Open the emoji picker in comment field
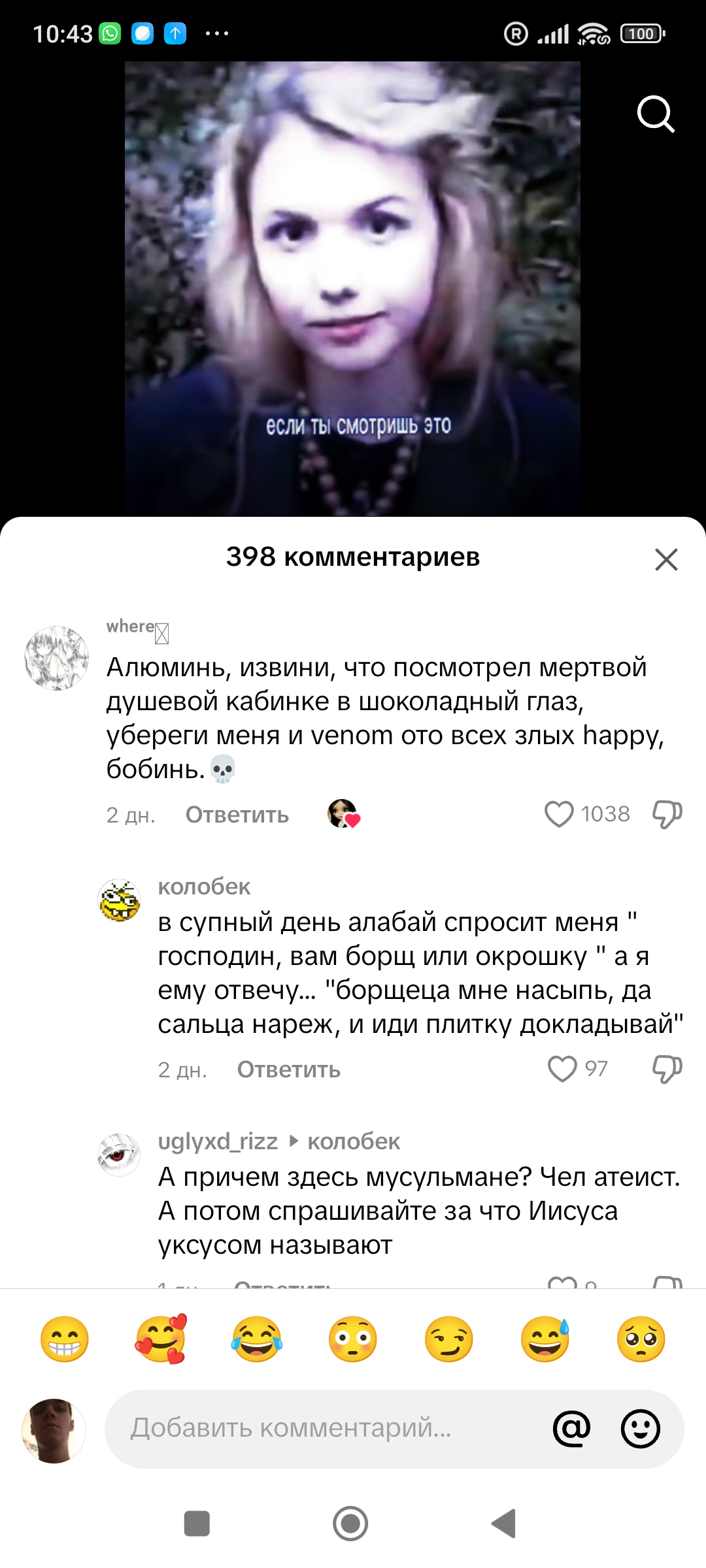This screenshot has height=1568, width=706. [x=640, y=1428]
